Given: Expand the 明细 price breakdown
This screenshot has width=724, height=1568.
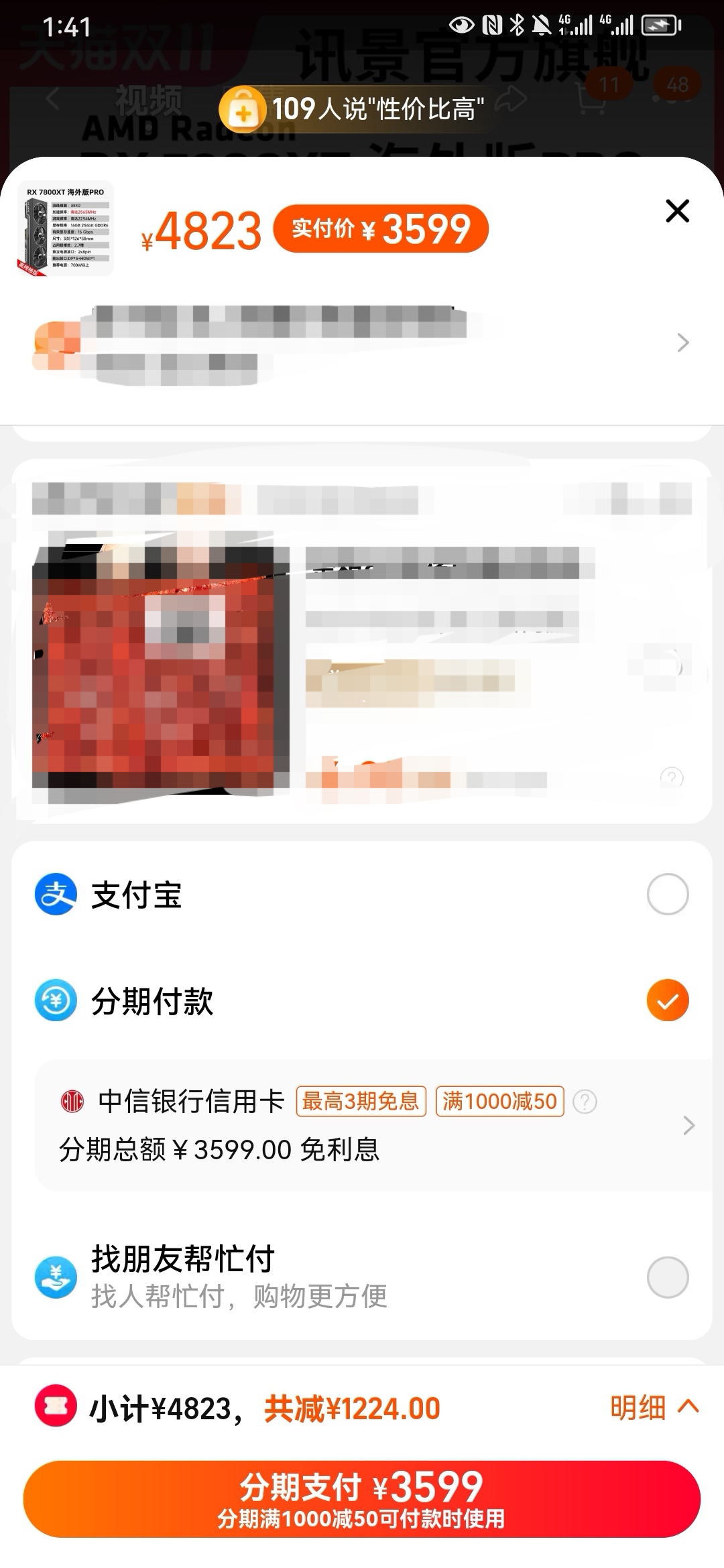Looking at the screenshot, I should (654, 1407).
